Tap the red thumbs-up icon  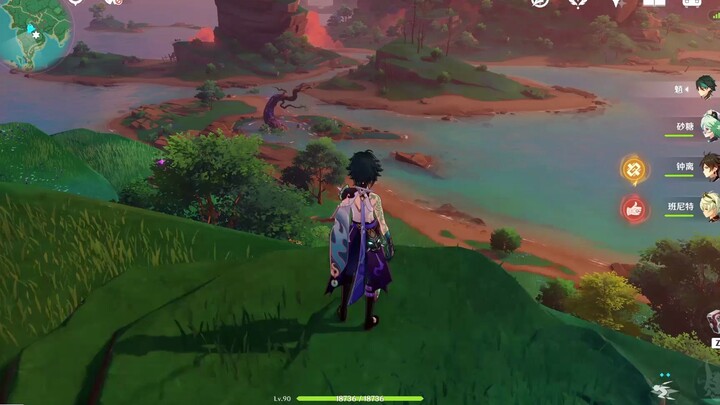pyautogui.click(x=633, y=208)
